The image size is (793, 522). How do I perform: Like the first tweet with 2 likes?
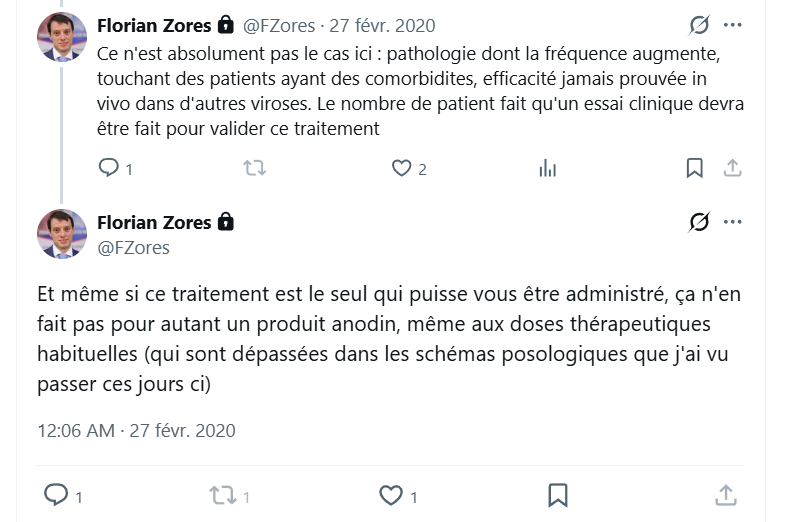click(401, 168)
